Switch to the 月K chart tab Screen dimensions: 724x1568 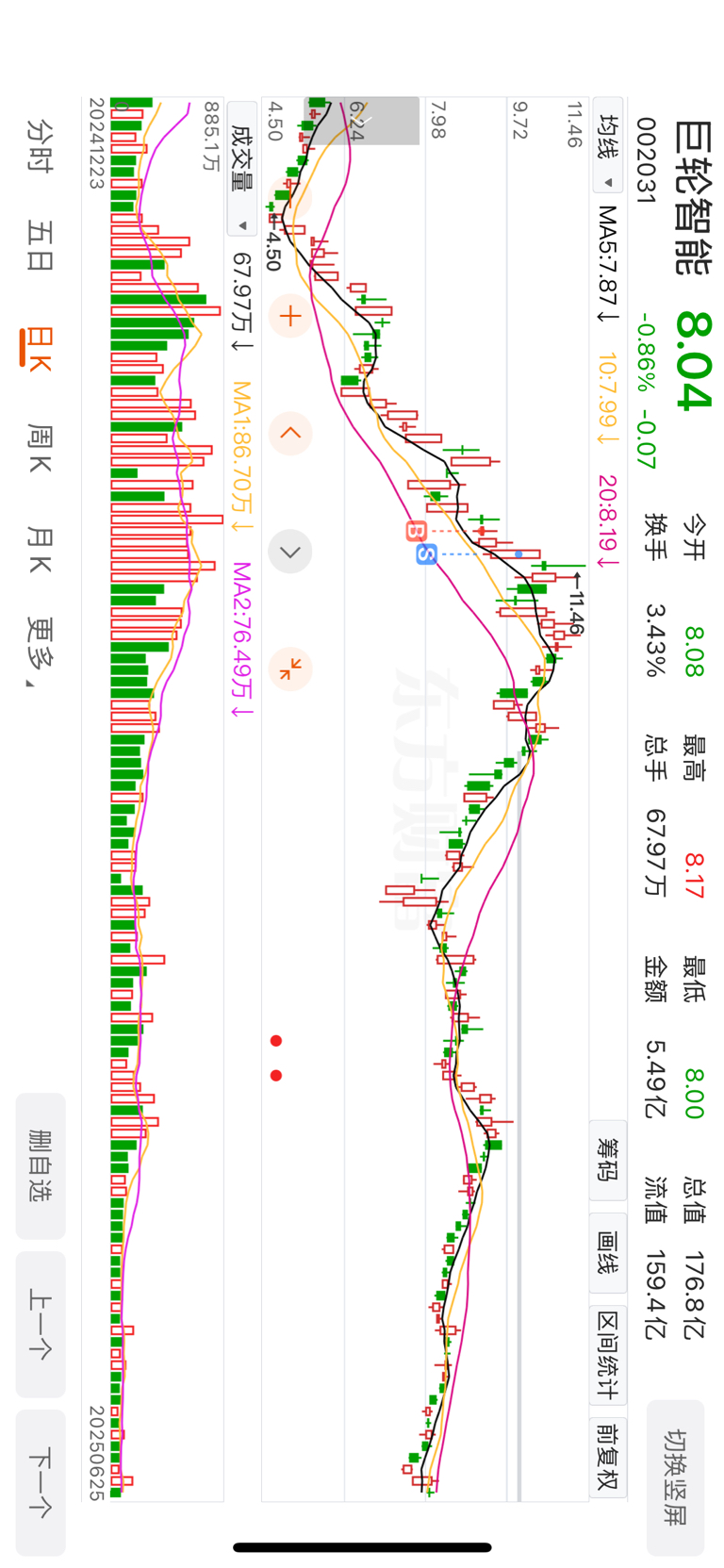[40, 549]
